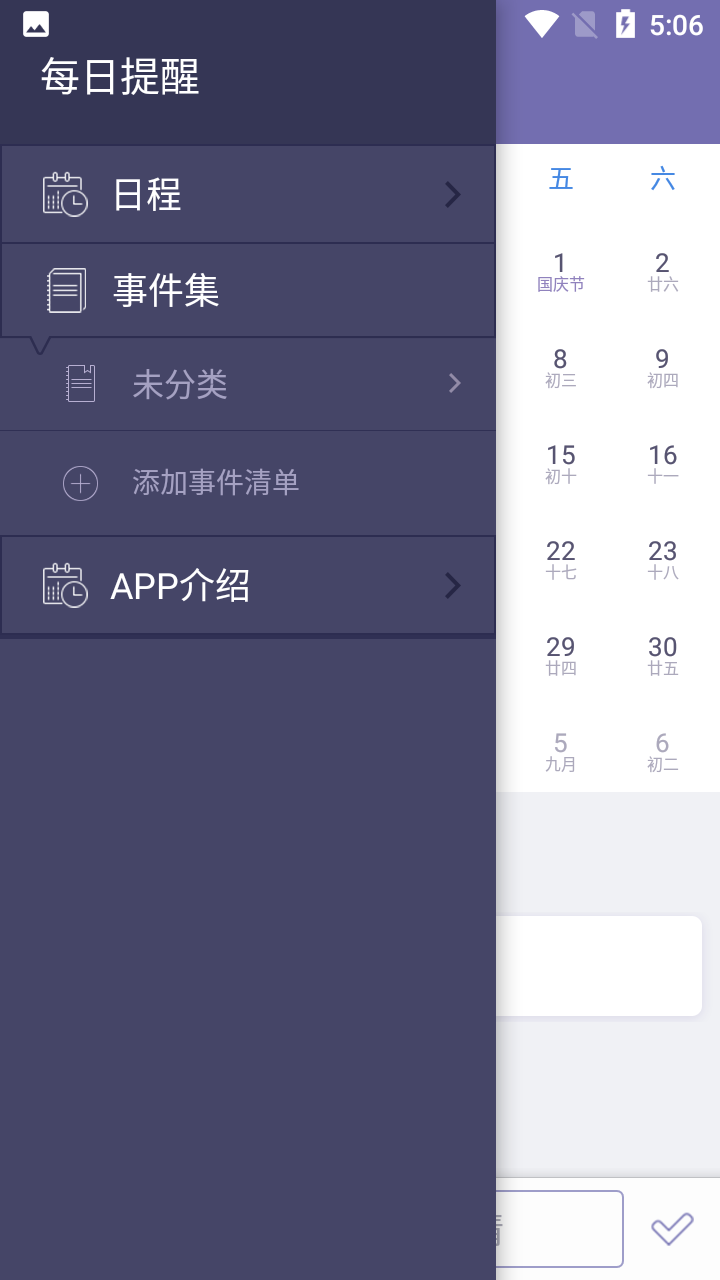Select the note icon beside 未分类
Image resolution: width=720 pixels, height=1280 pixels.
pos(80,382)
